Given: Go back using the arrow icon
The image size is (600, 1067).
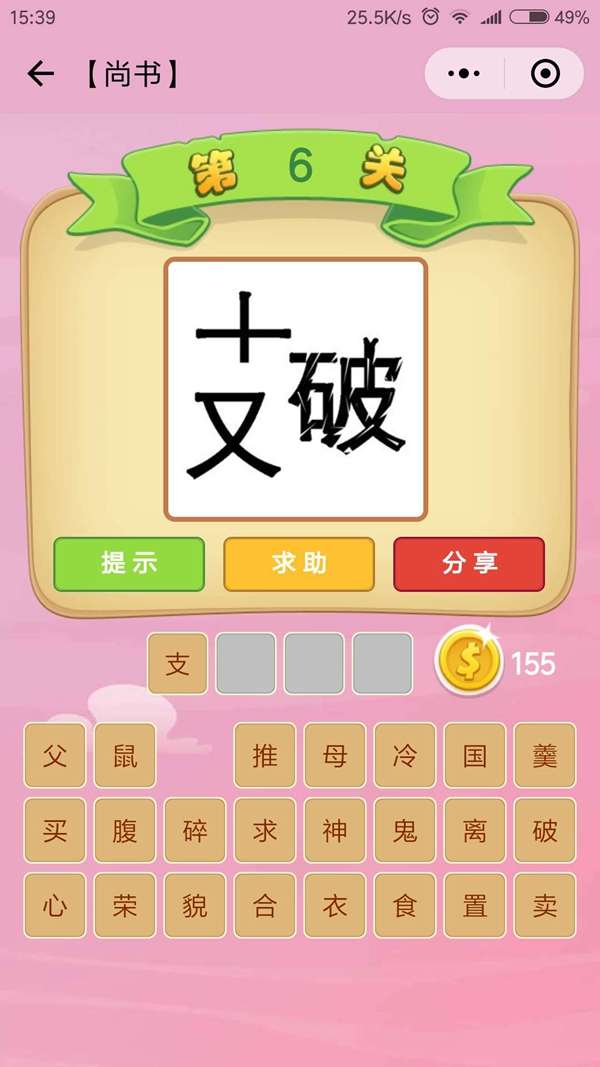Looking at the screenshot, I should [x=40, y=74].
